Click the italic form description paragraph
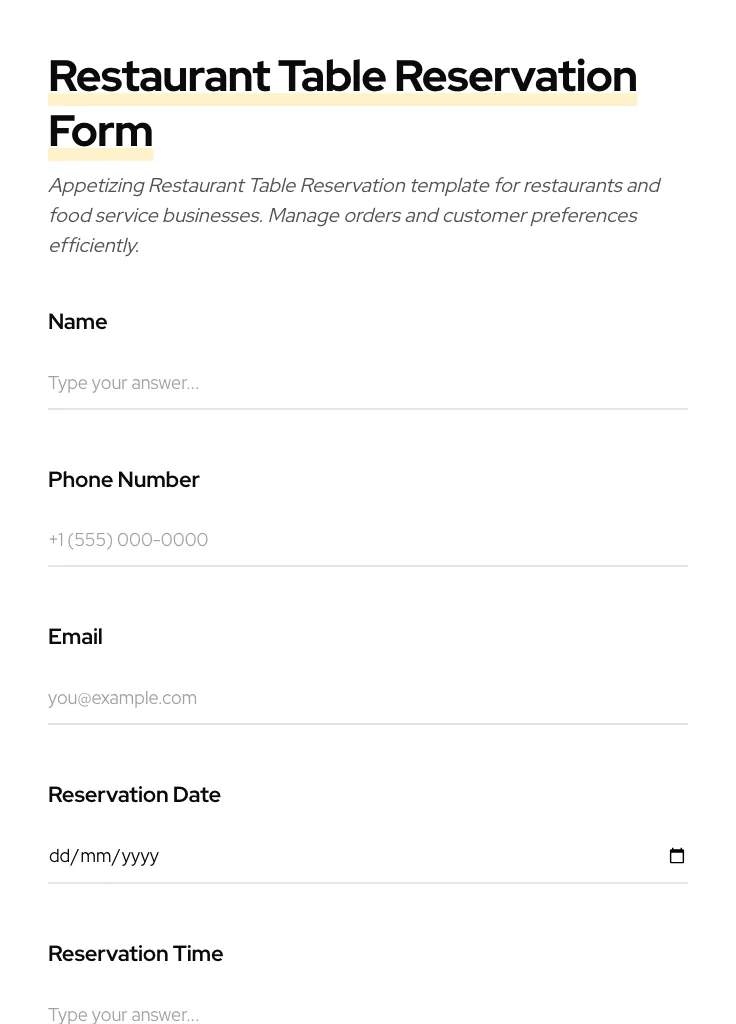Viewport: 736px width, 1024px height. click(x=354, y=215)
